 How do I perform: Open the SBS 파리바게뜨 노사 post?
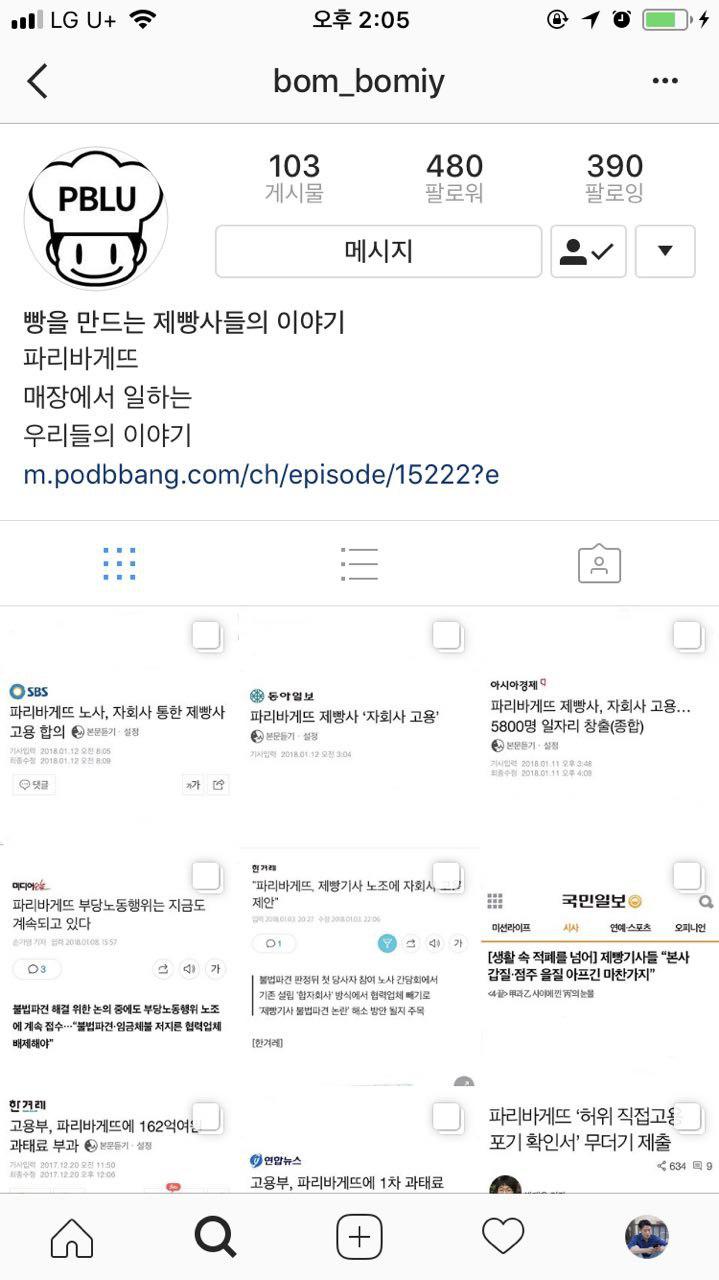(119, 725)
